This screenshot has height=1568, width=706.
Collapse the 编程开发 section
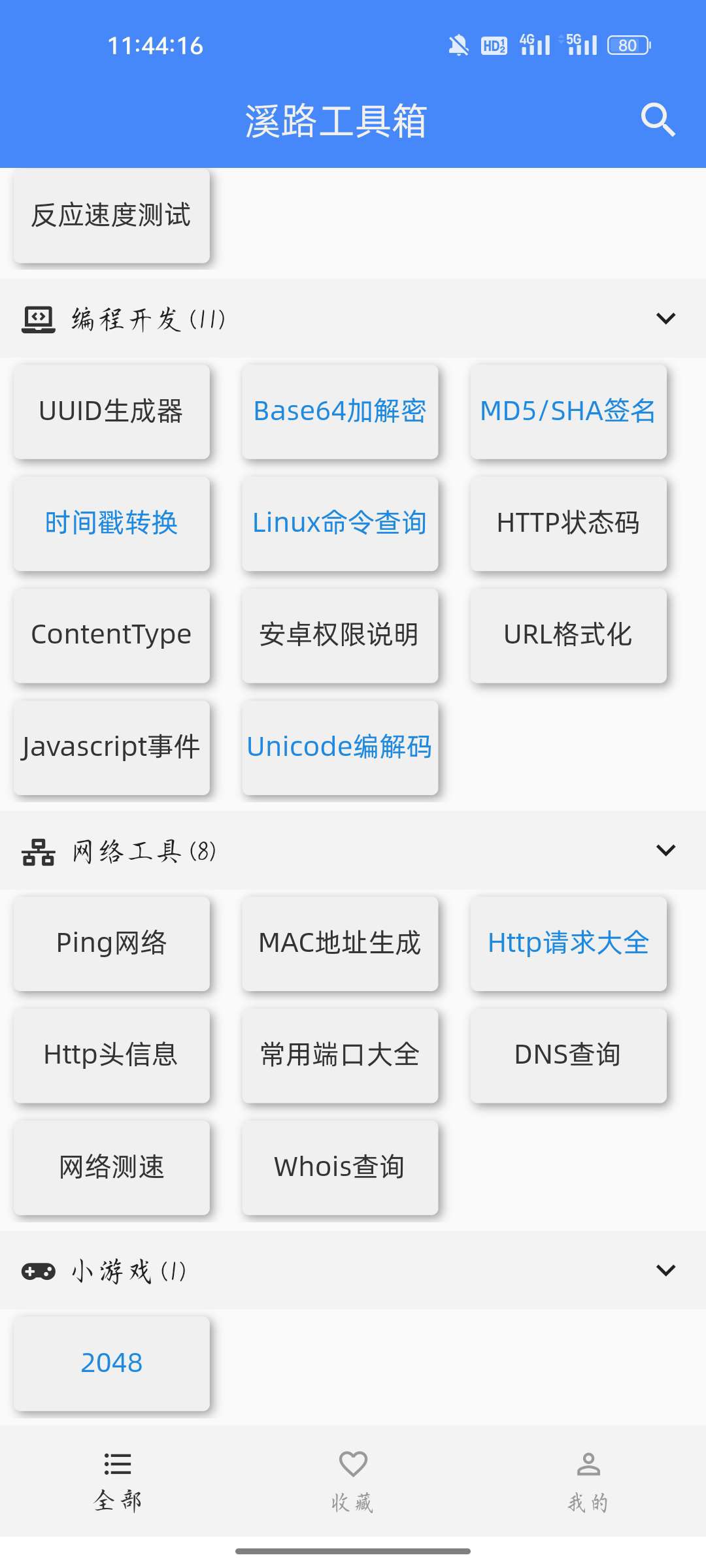(x=665, y=319)
